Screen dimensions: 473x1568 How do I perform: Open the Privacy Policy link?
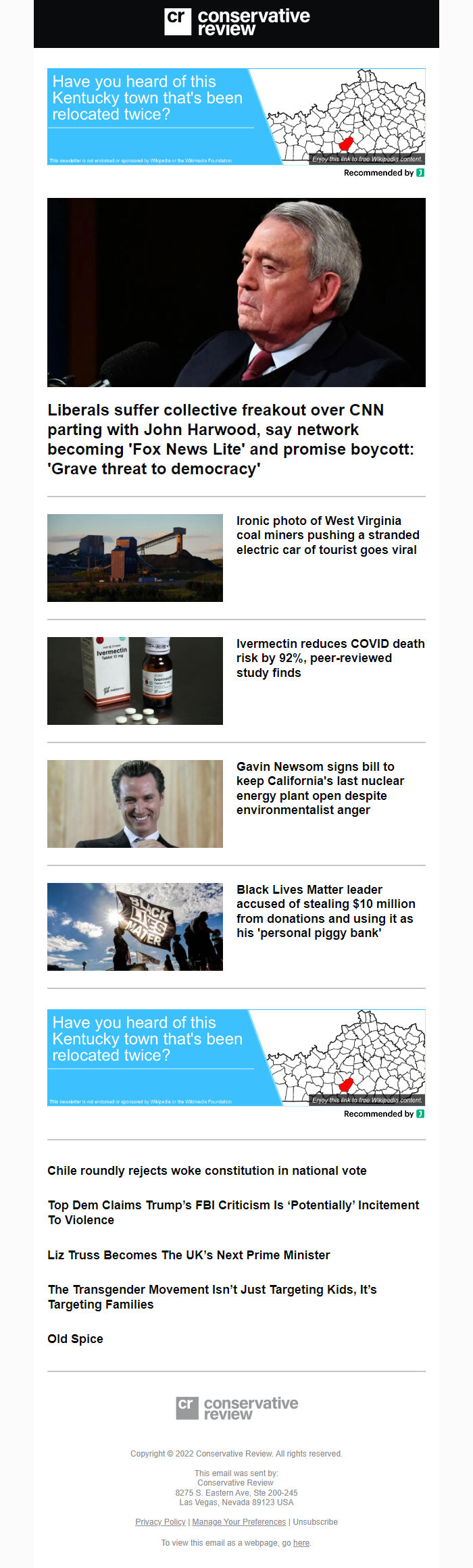(x=160, y=1522)
